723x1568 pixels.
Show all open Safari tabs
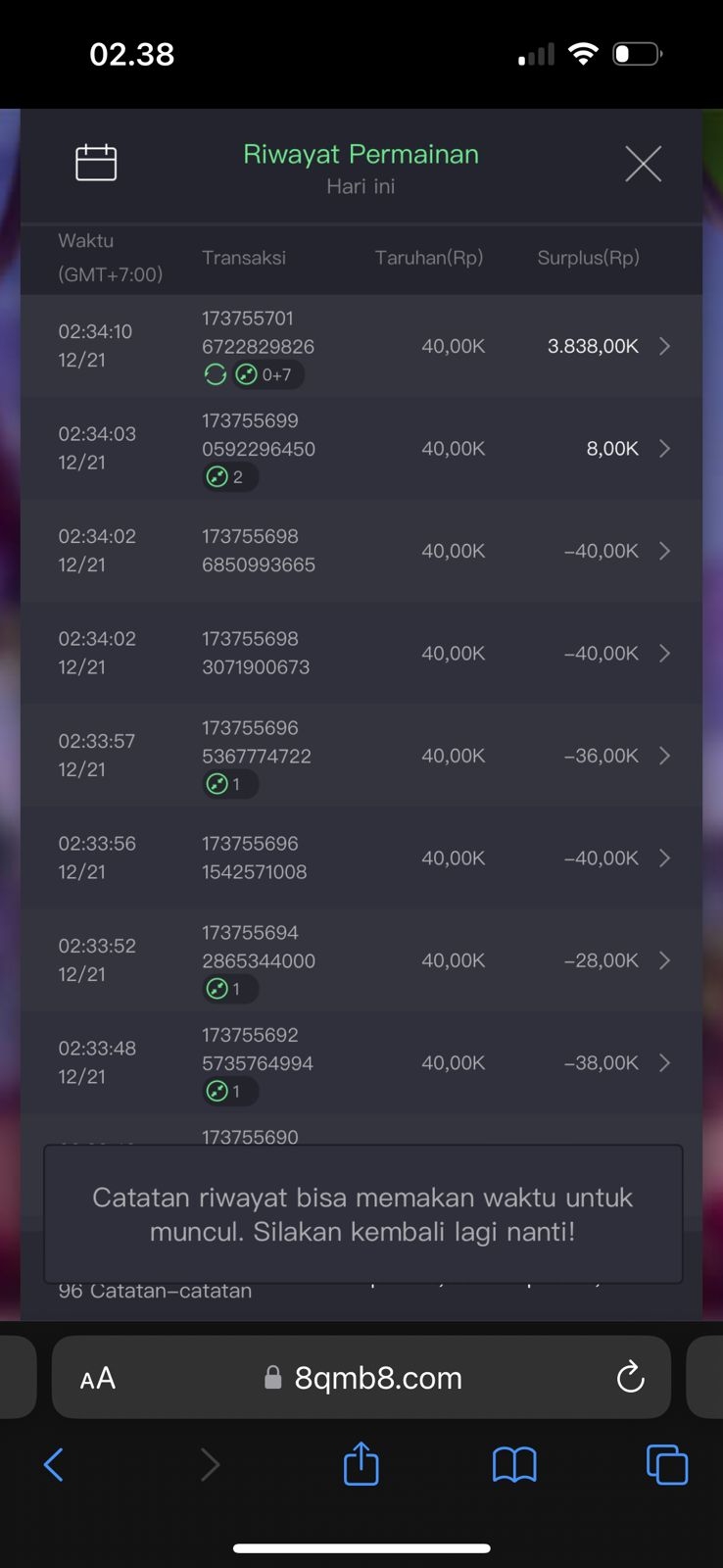[x=667, y=1465]
